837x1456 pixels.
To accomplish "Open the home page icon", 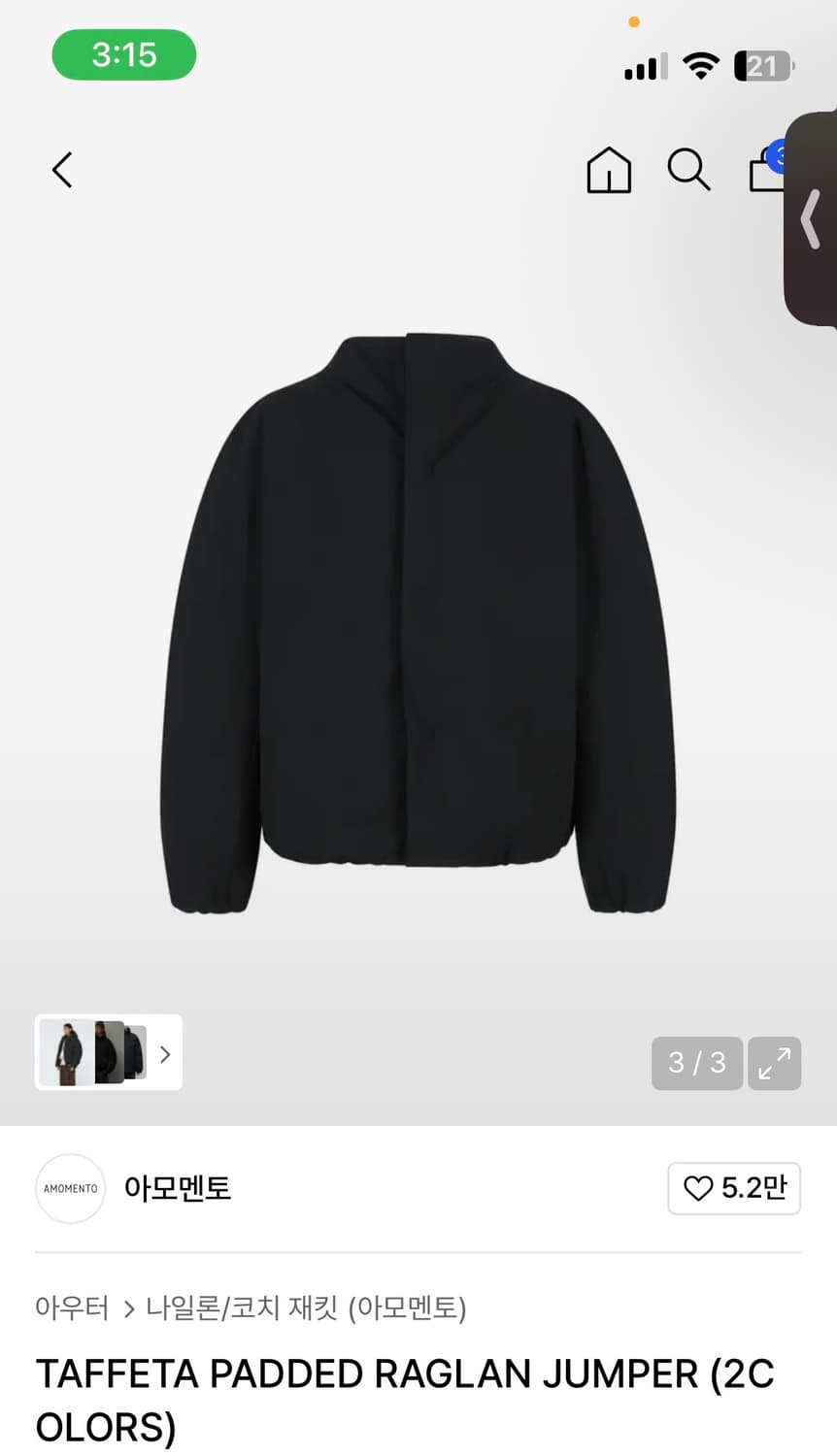I will [609, 170].
